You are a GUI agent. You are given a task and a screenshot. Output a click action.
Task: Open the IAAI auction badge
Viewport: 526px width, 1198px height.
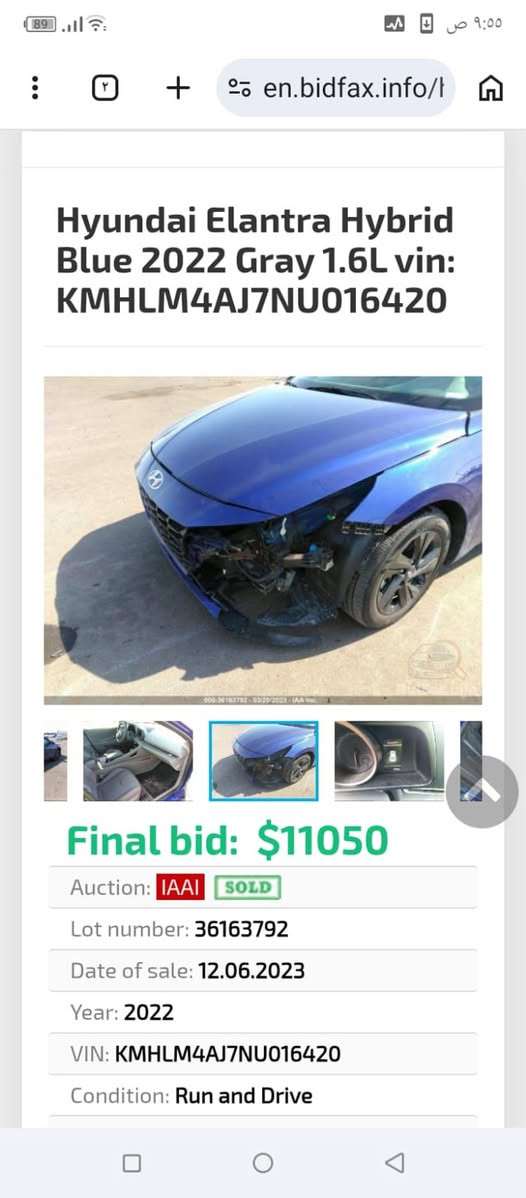pyautogui.click(x=181, y=888)
